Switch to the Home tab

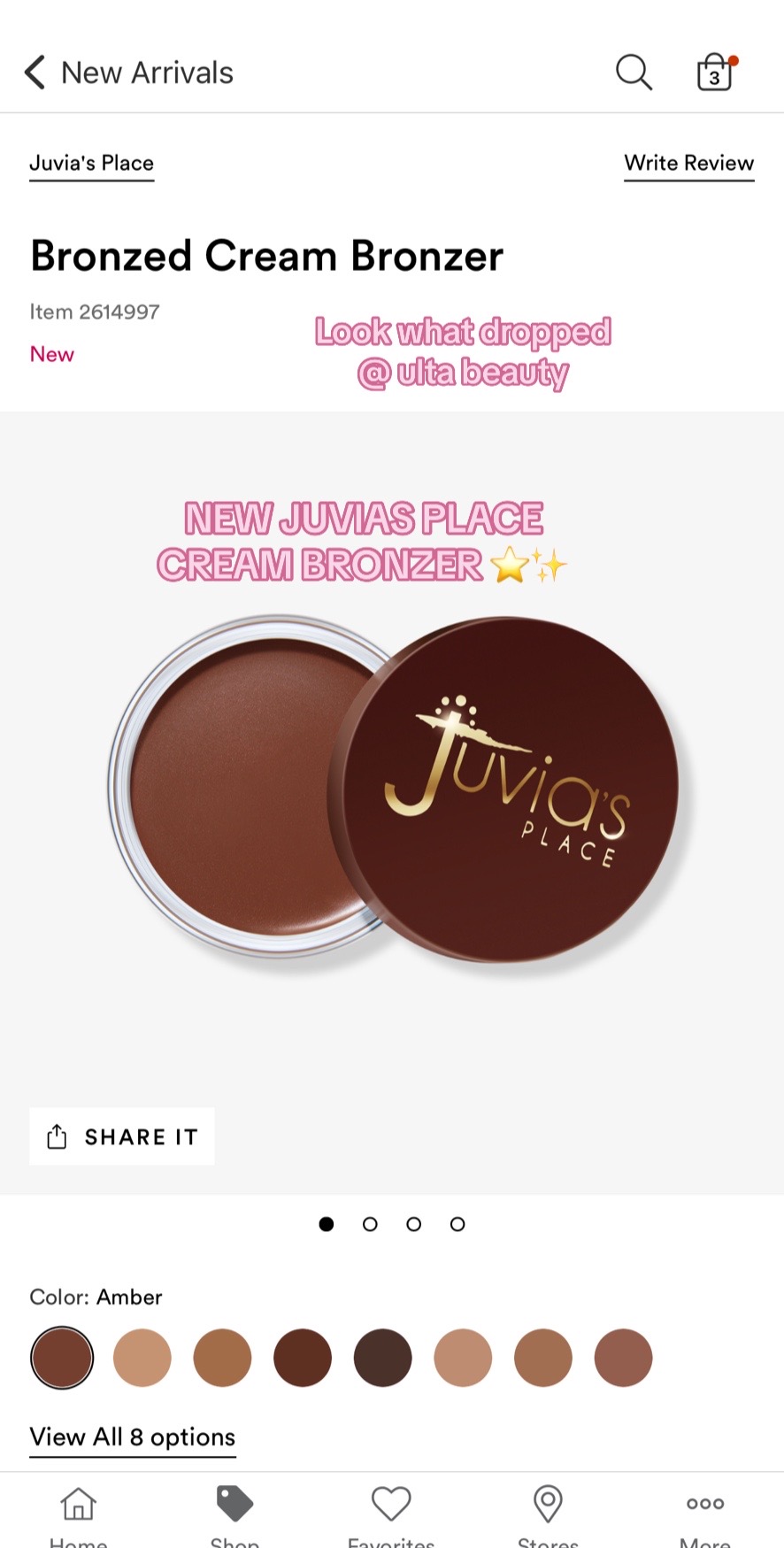(78, 1513)
